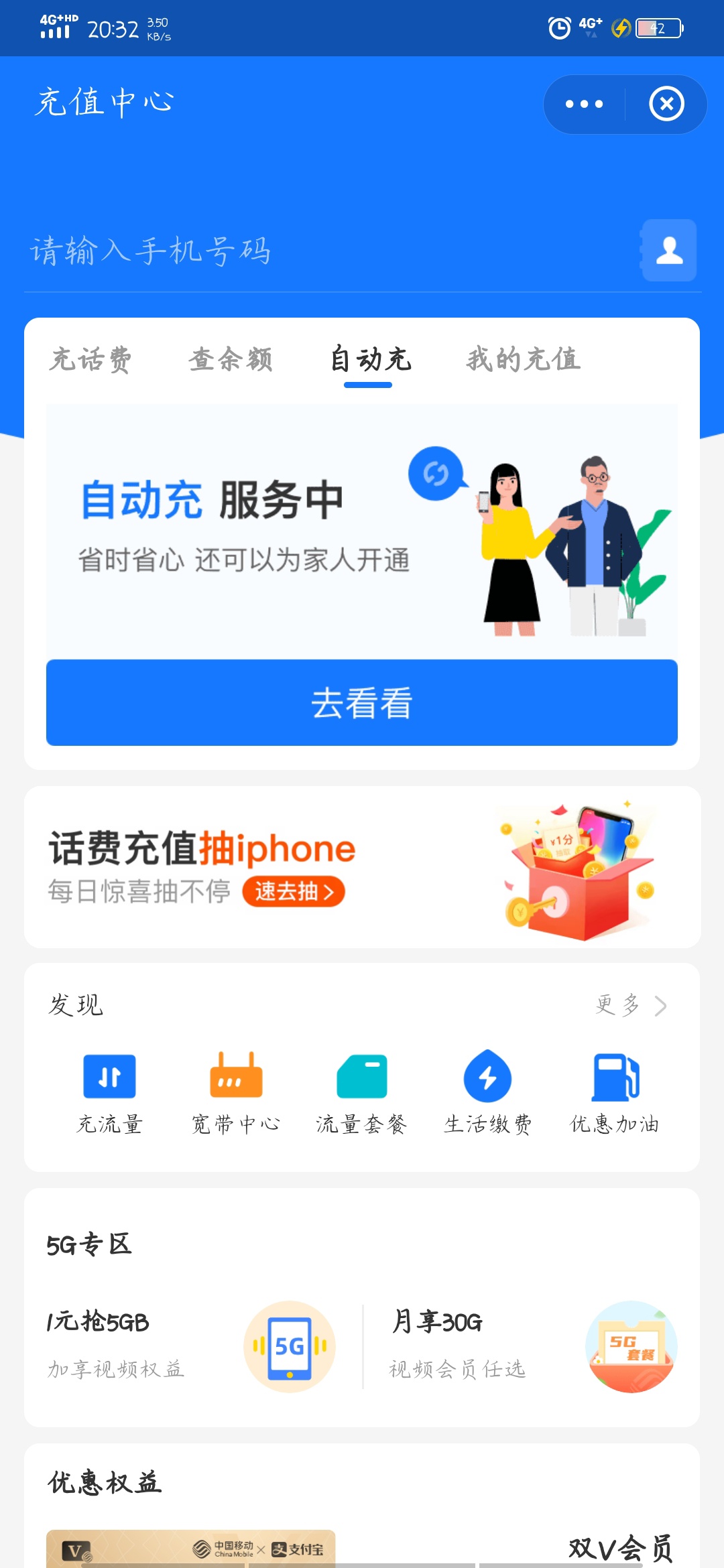Select the 自动充 tab
The width and height of the screenshot is (724, 1568).
click(370, 360)
